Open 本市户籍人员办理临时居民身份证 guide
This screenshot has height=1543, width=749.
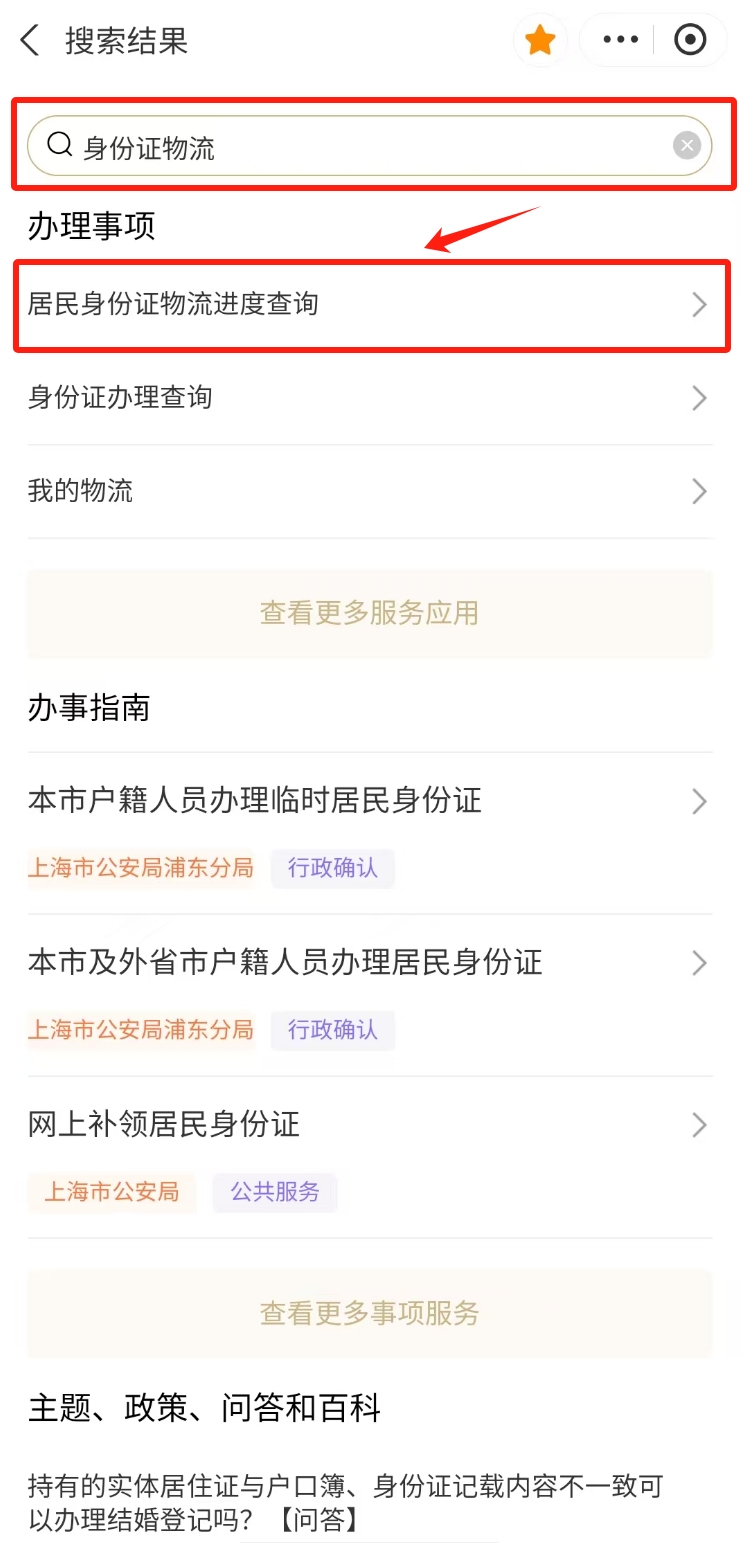pyautogui.click(x=369, y=833)
